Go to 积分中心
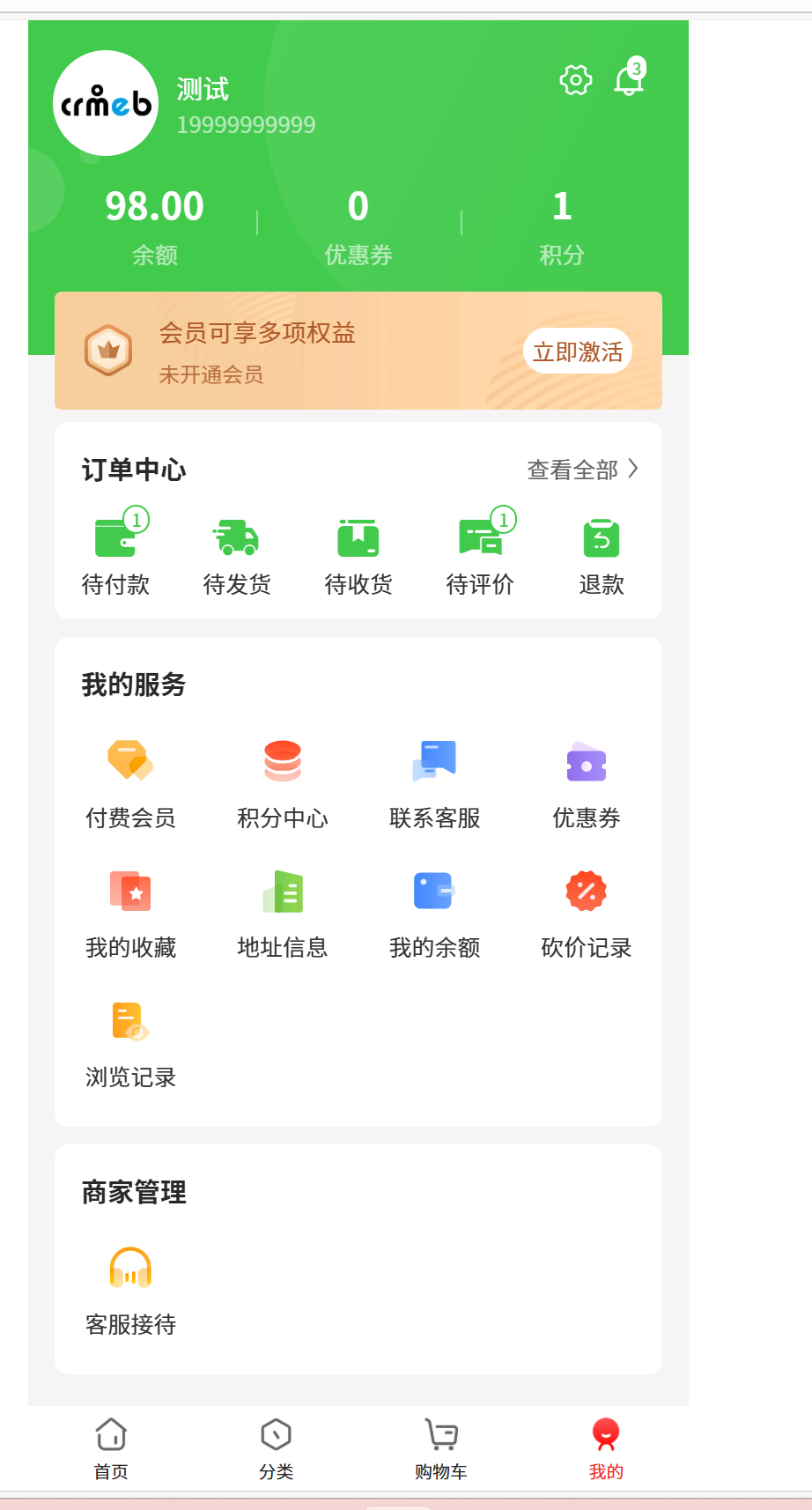The image size is (812, 1510). tap(283, 785)
